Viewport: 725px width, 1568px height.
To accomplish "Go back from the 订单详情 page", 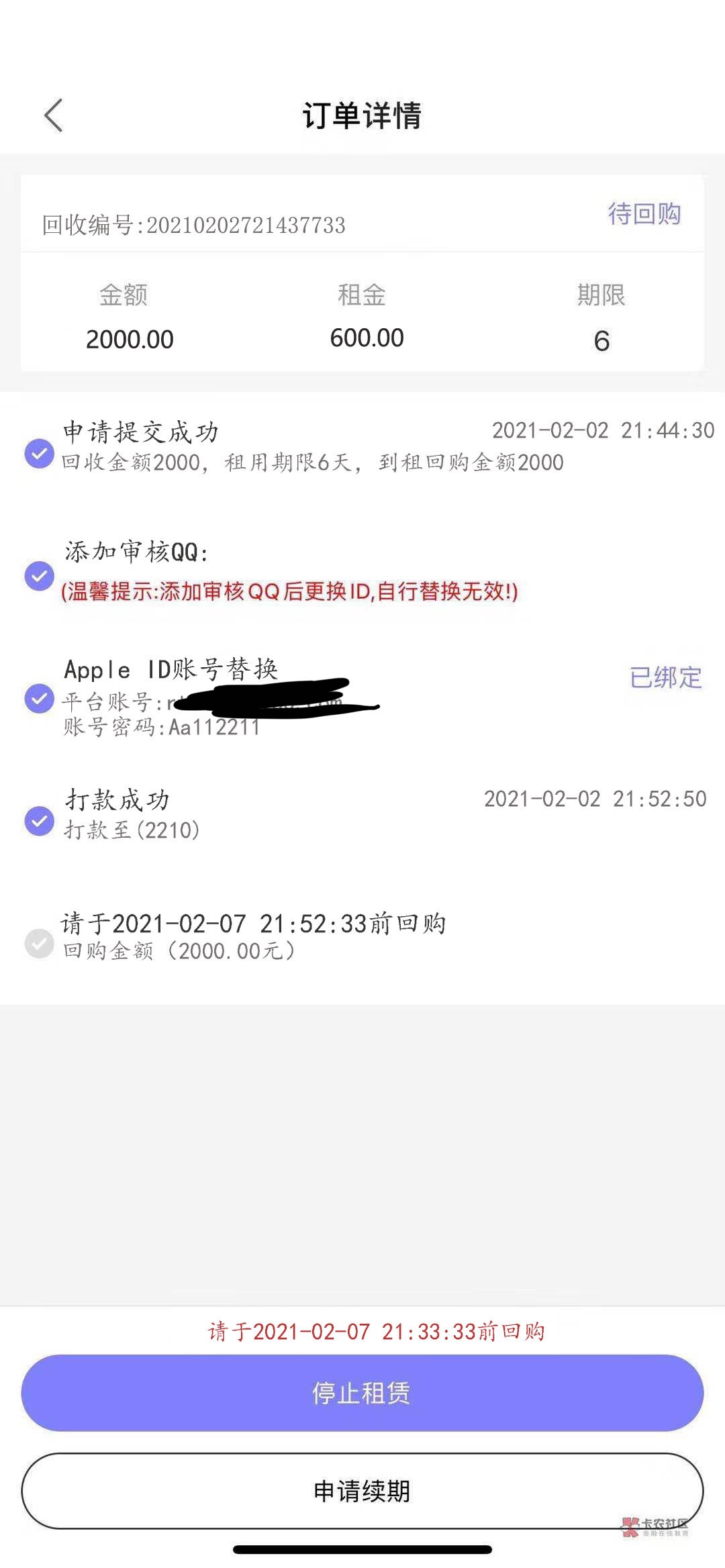I will pos(53,115).
